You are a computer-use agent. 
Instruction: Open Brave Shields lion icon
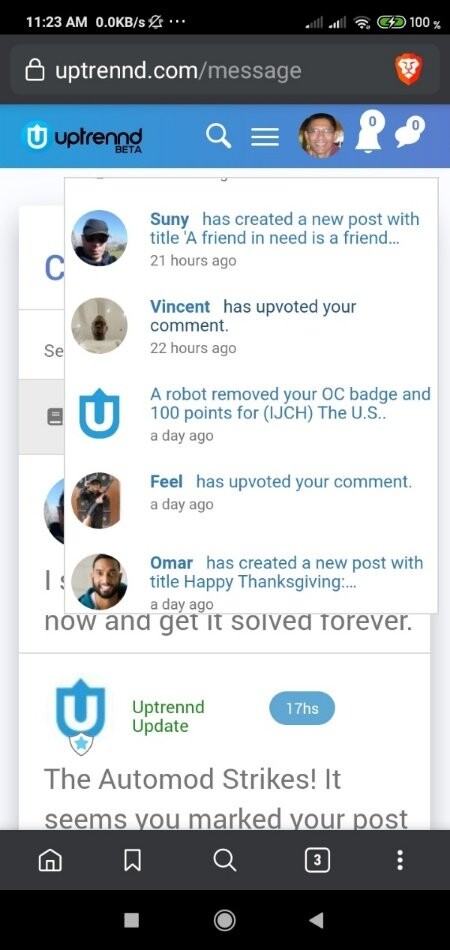tap(408, 70)
